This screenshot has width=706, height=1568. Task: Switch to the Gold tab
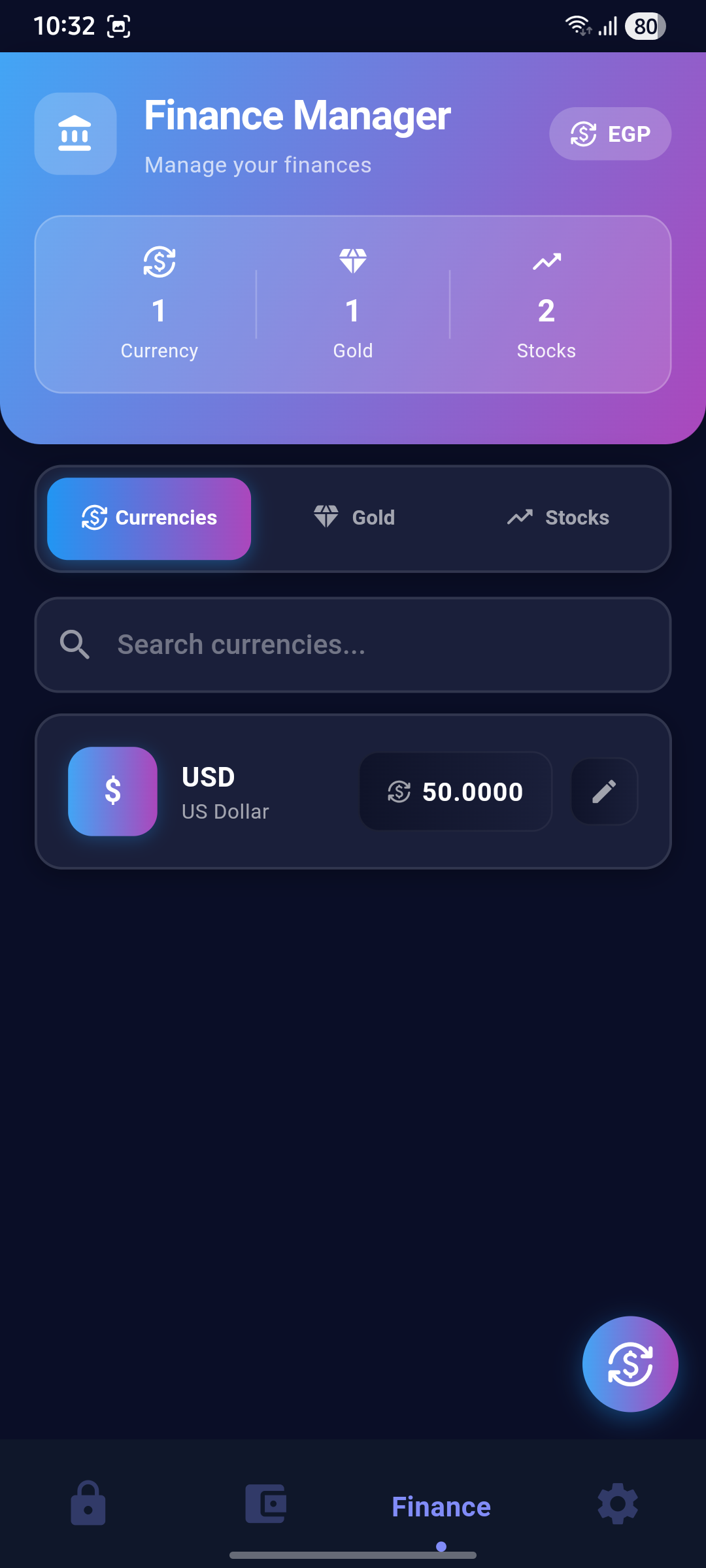(354, 517)
